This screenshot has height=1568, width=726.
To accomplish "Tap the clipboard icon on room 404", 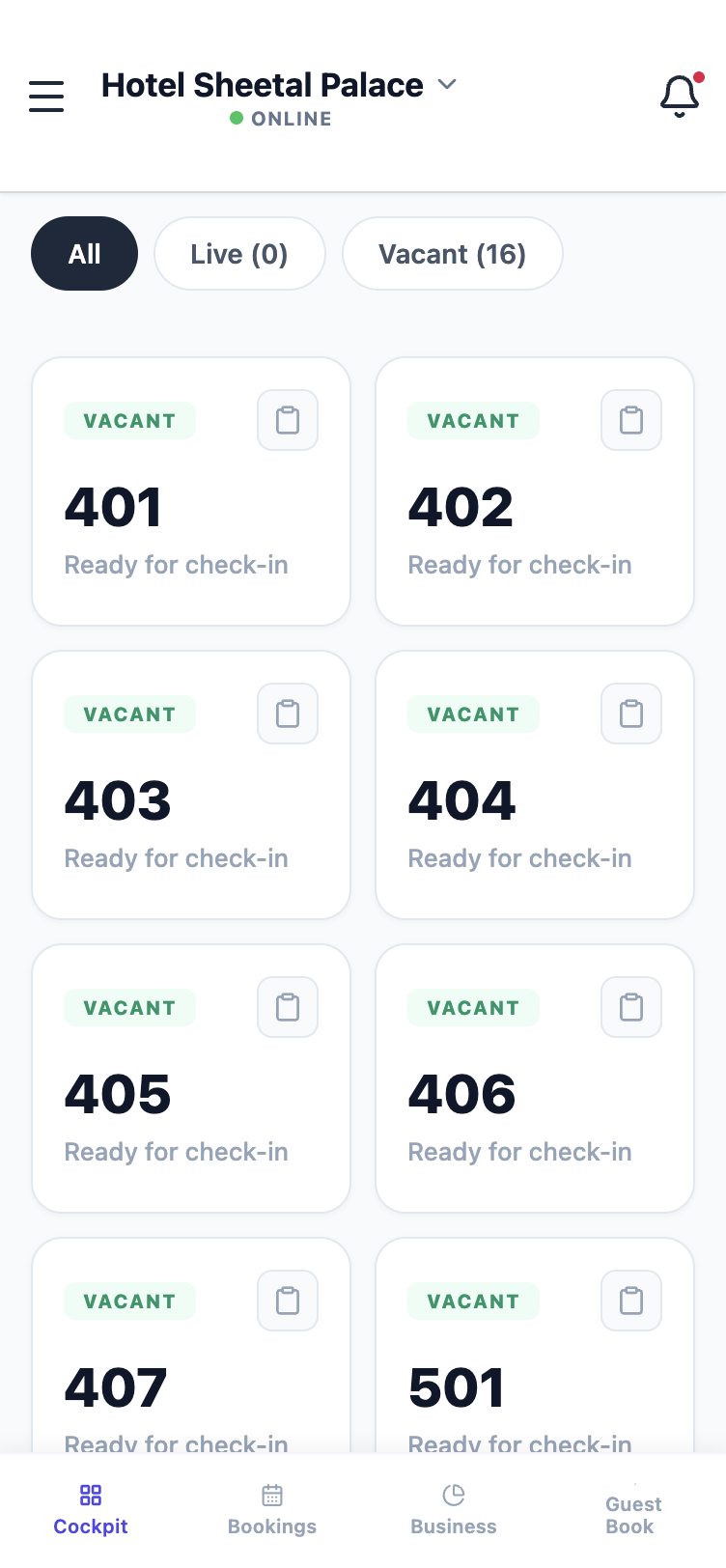I will pyautogui.click(x=631, y=714).
